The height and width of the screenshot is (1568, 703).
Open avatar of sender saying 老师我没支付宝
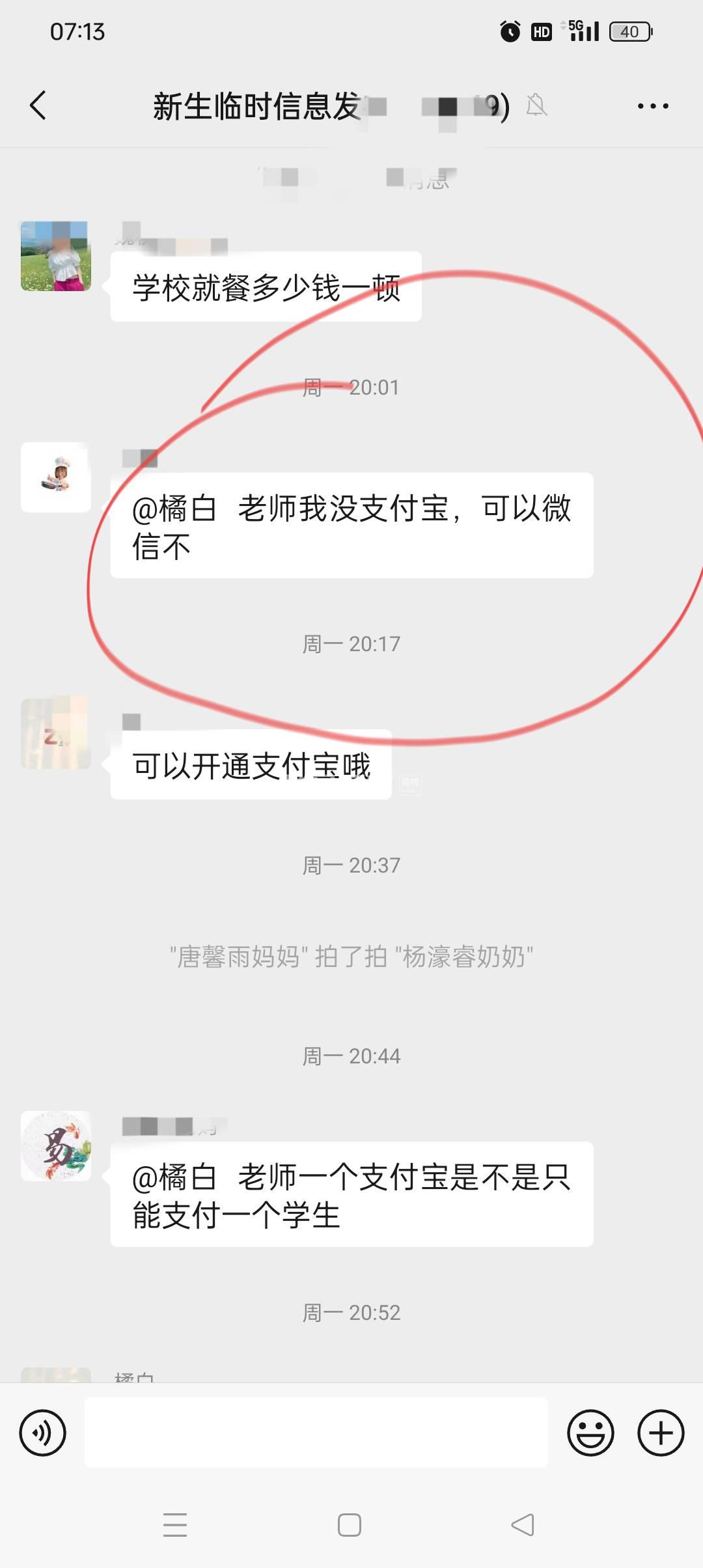point(56,477)
